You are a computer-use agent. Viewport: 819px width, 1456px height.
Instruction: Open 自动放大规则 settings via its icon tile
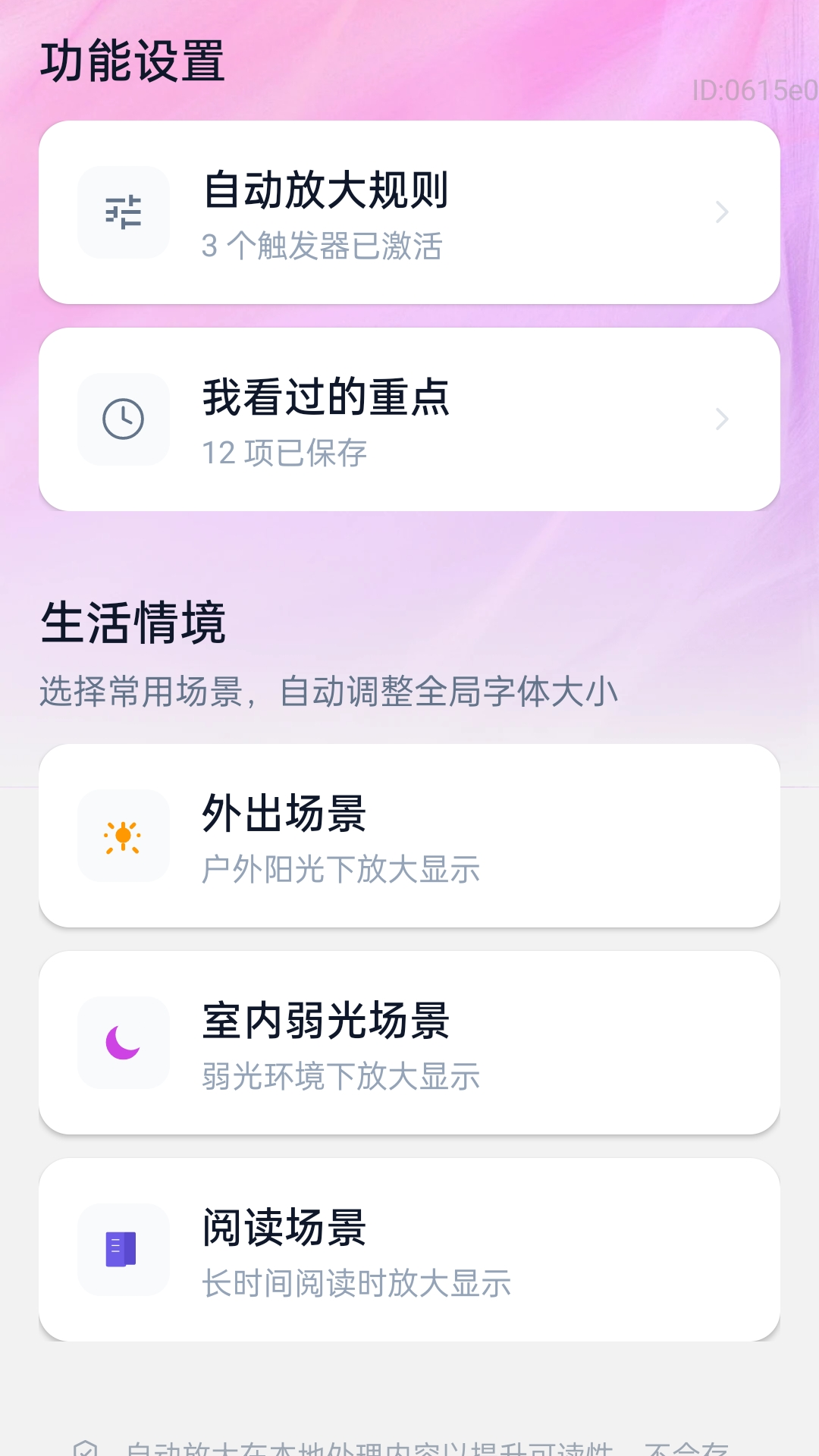(x=124, y=212)
